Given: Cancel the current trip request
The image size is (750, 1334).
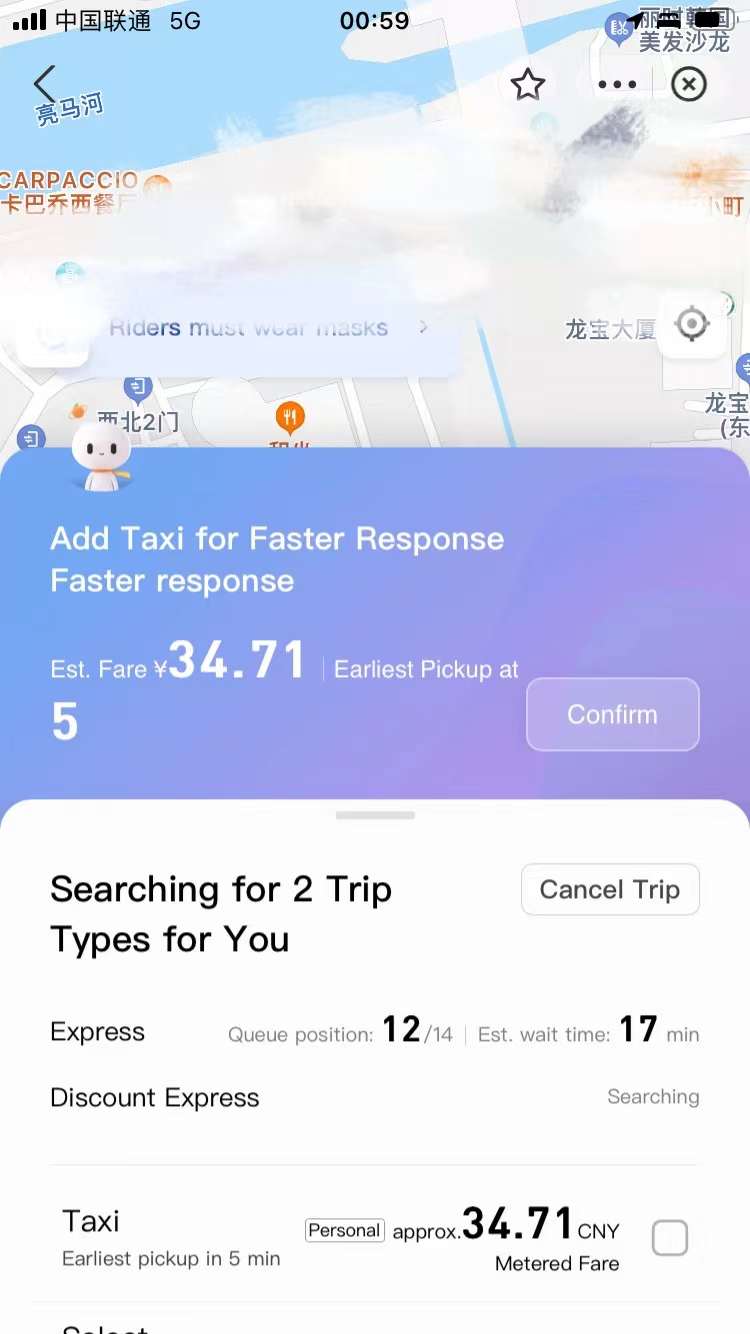Looking at the screenshot, I should [x=610, y=889].
